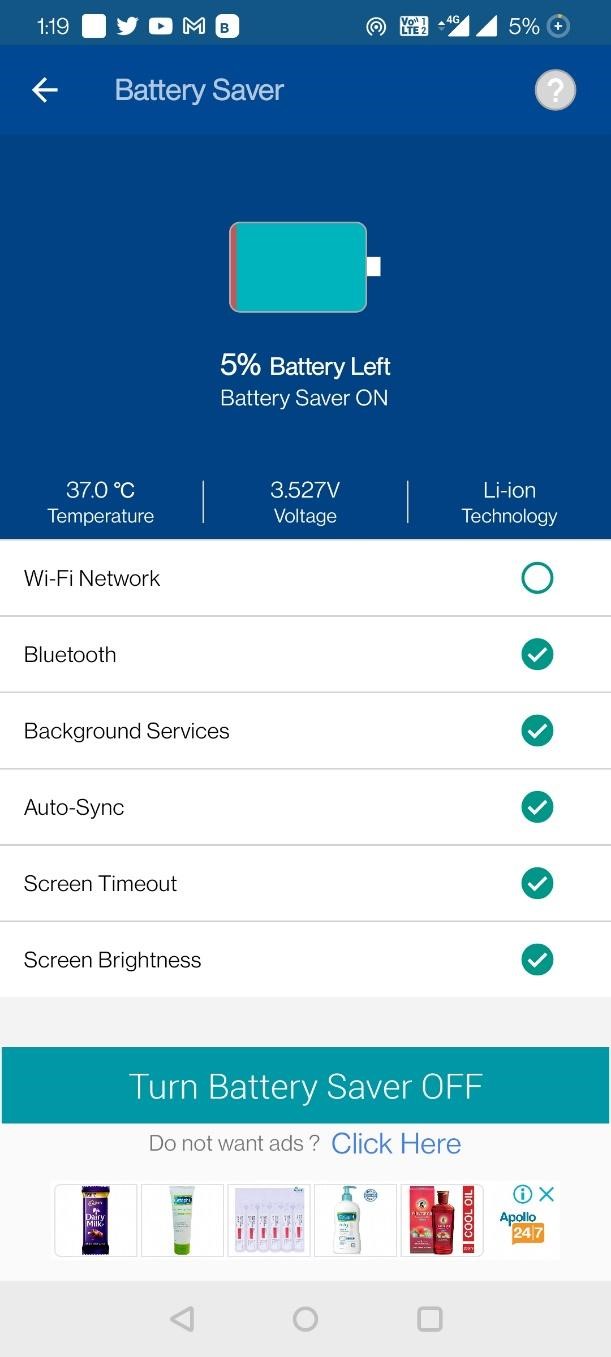Screen dimensions: 611x1357
Task: Uncheck the Auto-Sync option
Action: [537, 807]
